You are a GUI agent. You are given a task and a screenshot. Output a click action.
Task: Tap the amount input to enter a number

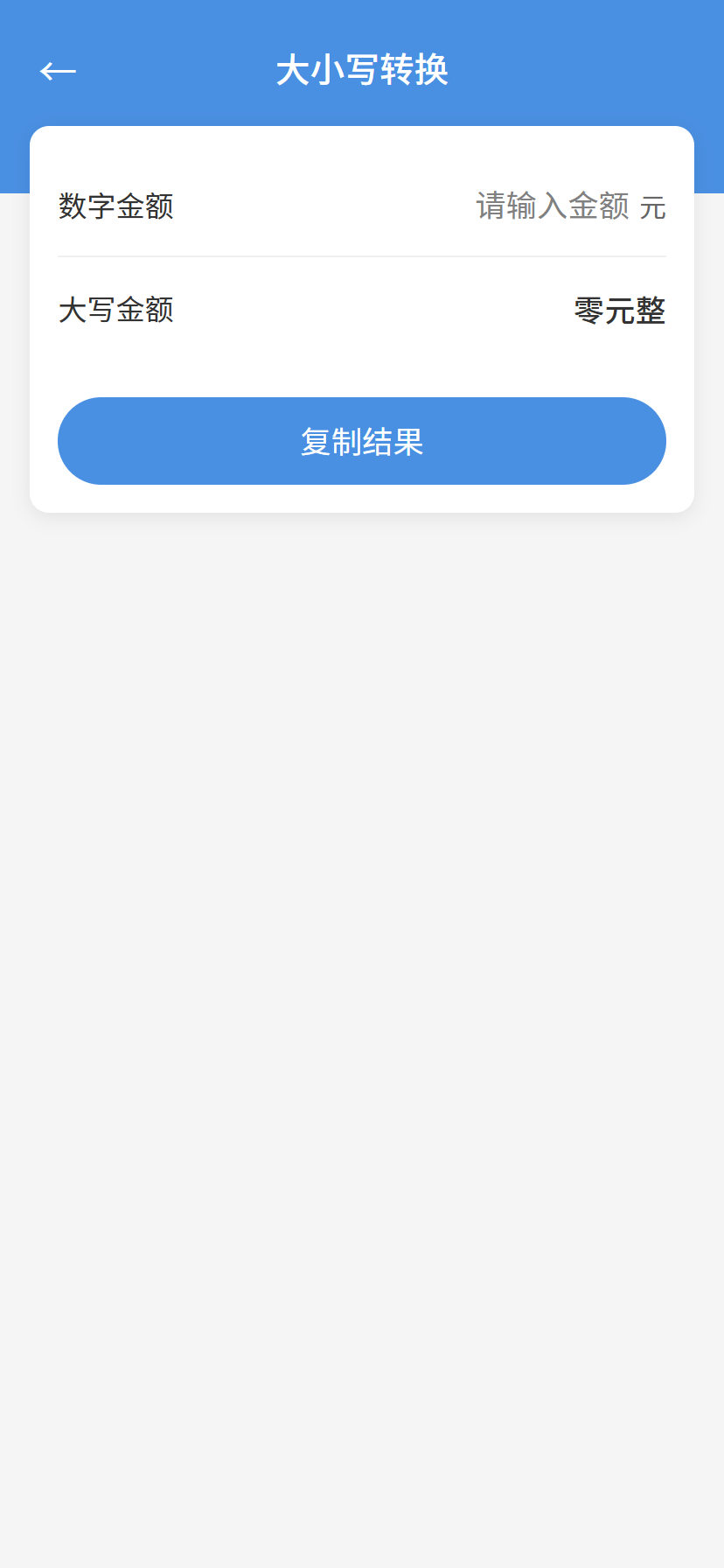point(551,206)
